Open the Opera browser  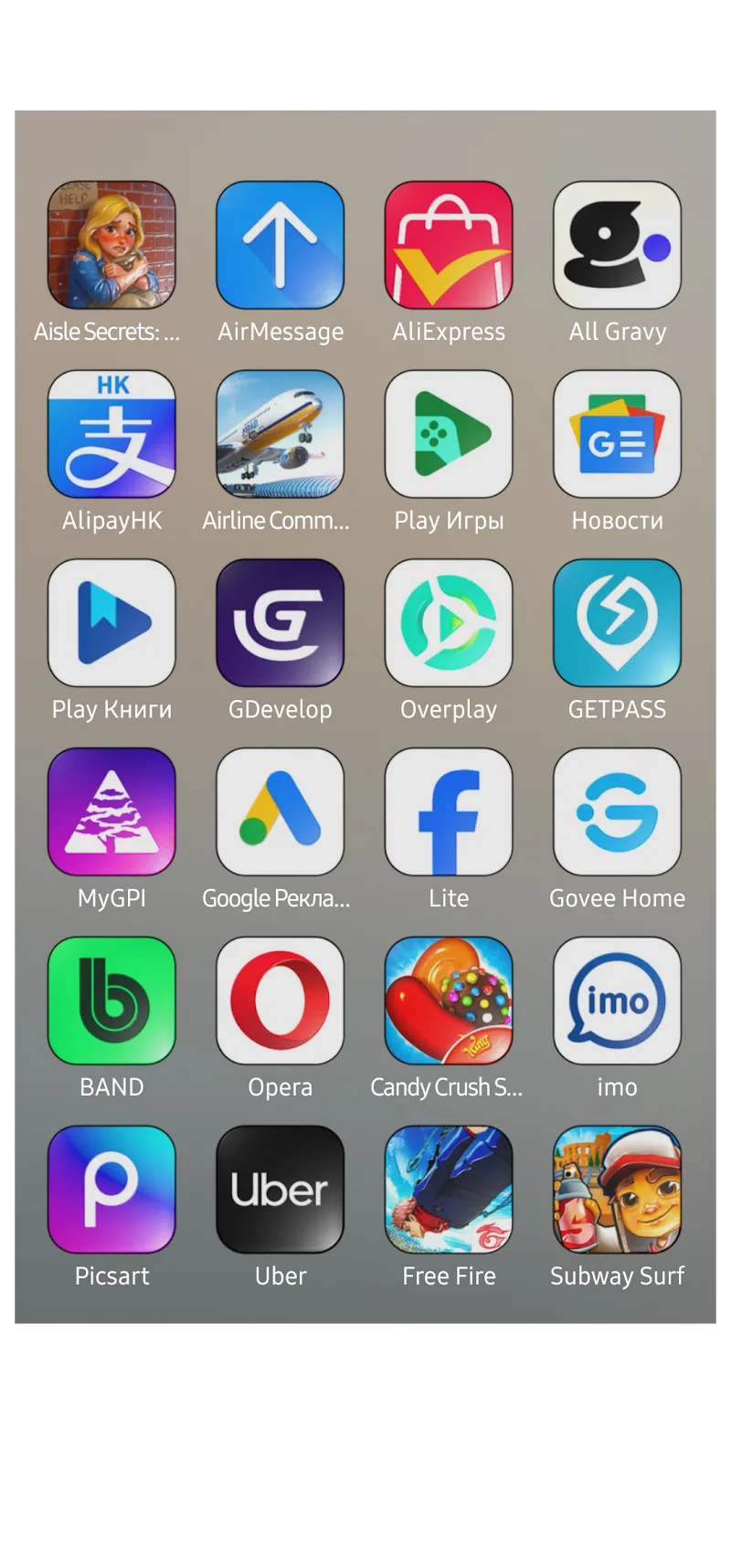pyautogui.click(x=280, y=1000)
